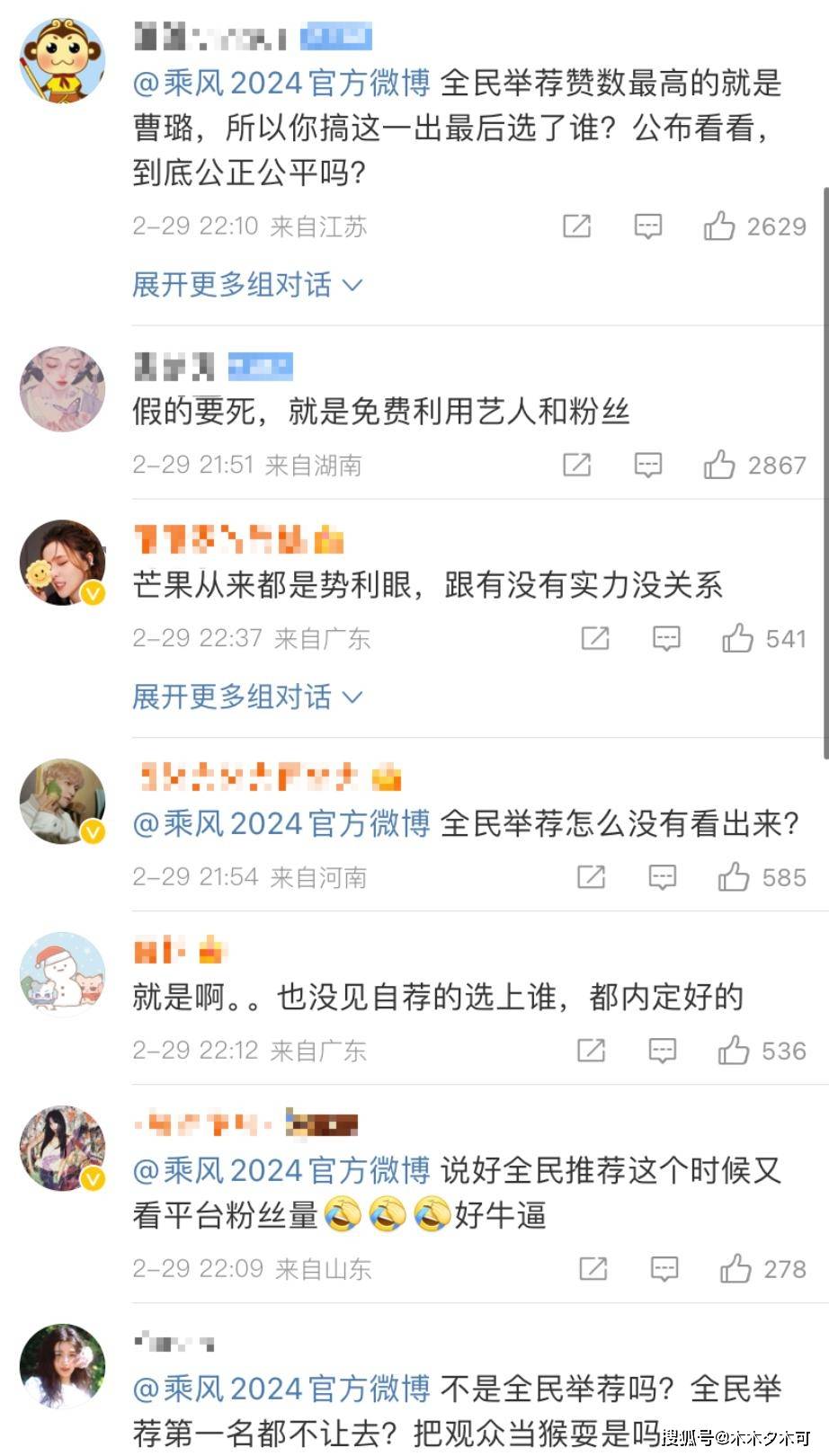Like the 假的要死 comment from 湖南

(x=719, y=465)
